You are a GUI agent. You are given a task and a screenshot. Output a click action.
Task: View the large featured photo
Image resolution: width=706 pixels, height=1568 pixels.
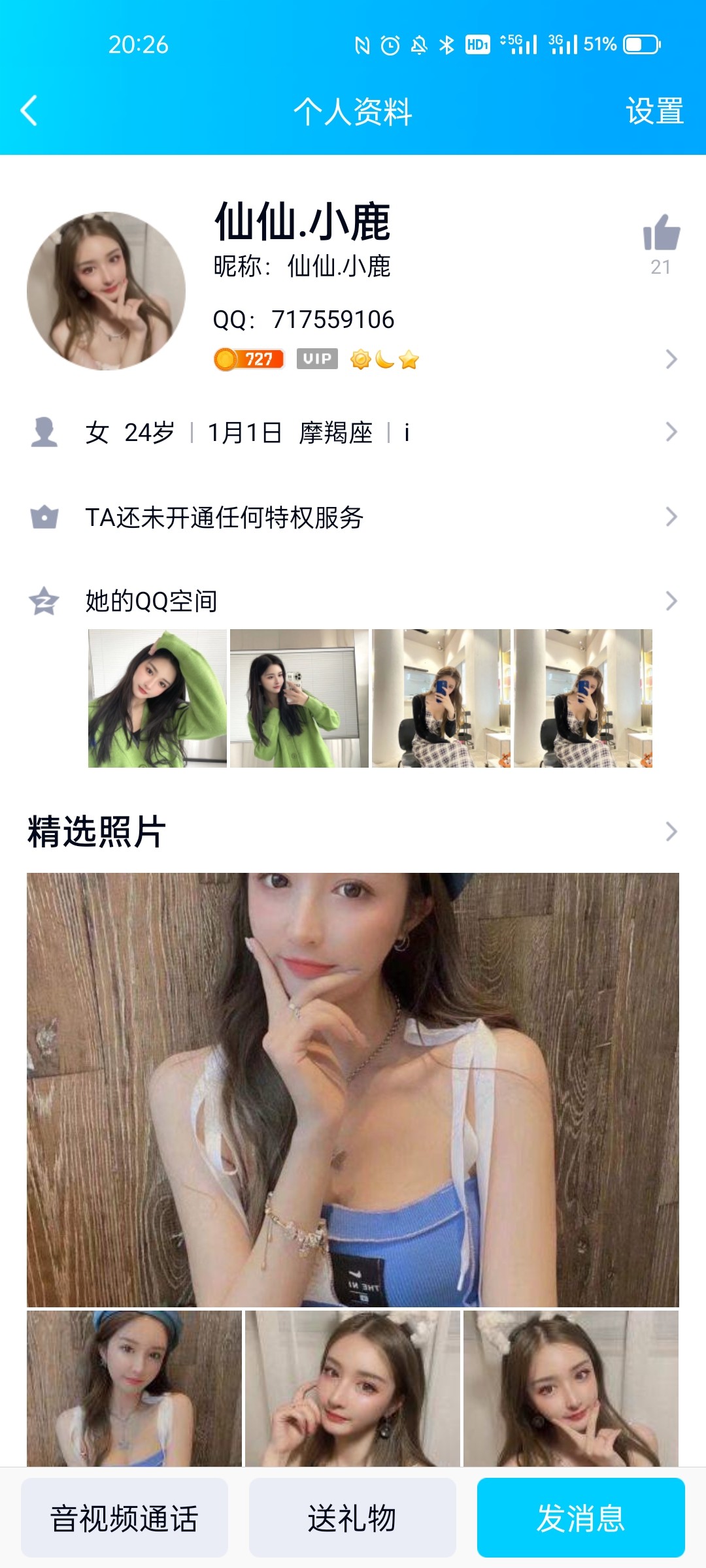click(353, 1089)
